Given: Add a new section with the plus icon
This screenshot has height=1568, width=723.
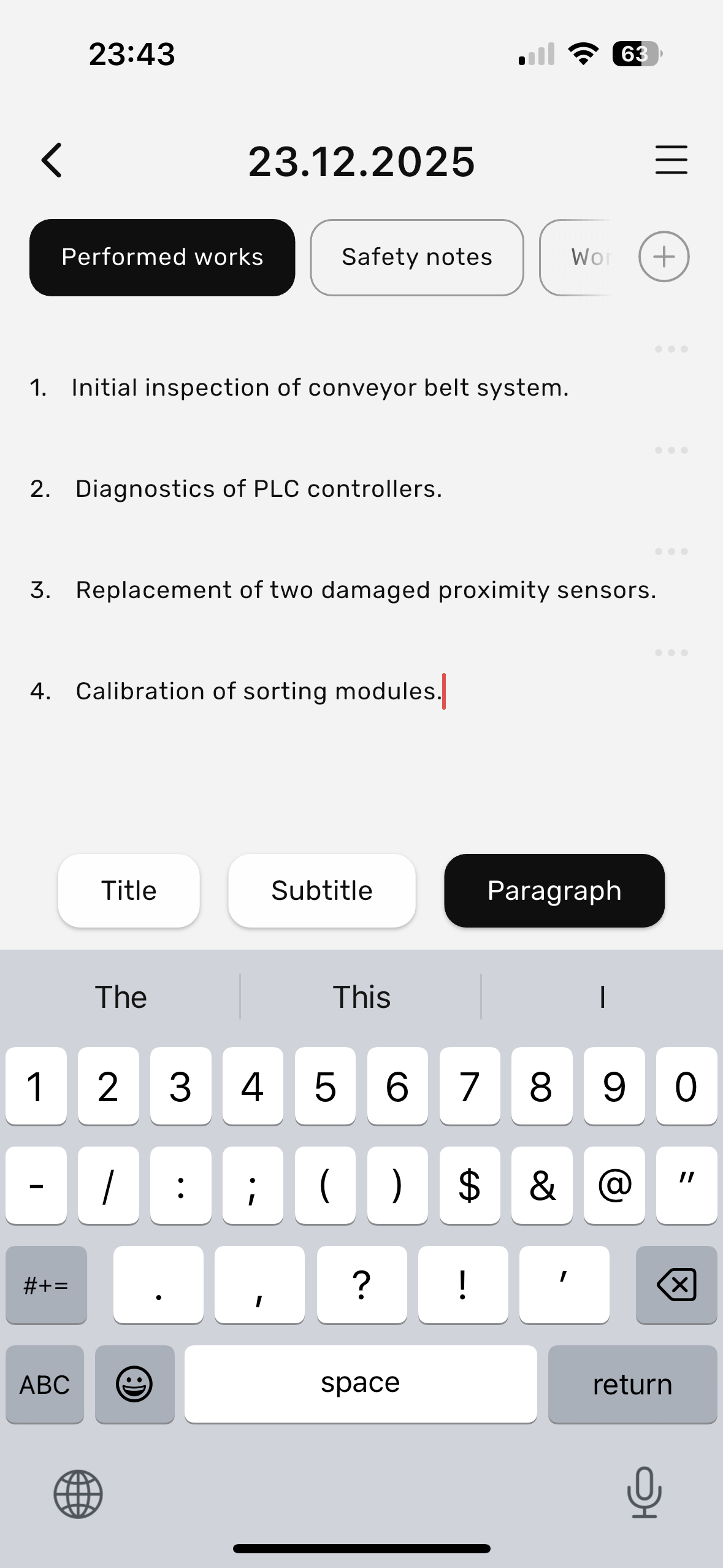Looking at the screenshot, I should [x=664, y=257].
